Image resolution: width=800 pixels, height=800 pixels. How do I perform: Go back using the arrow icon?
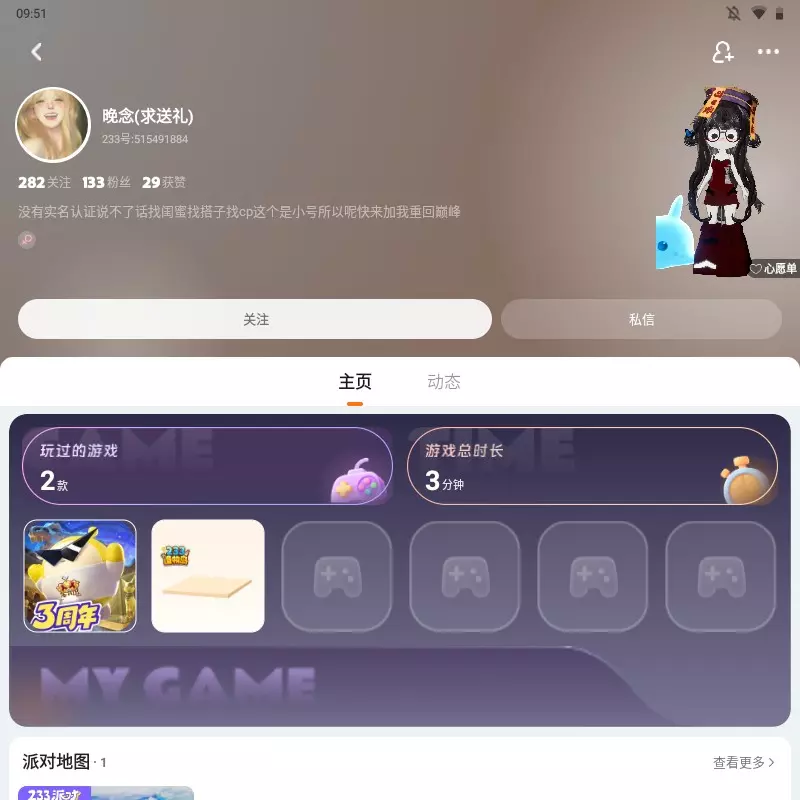coord(37,52)
